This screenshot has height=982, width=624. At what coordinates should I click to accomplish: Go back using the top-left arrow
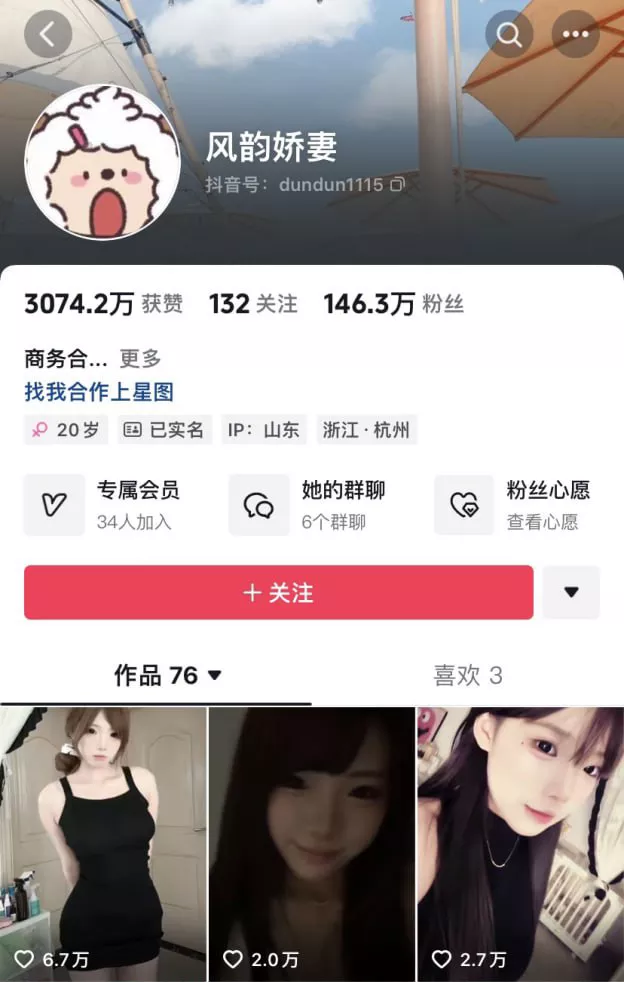tap(48, 35)
